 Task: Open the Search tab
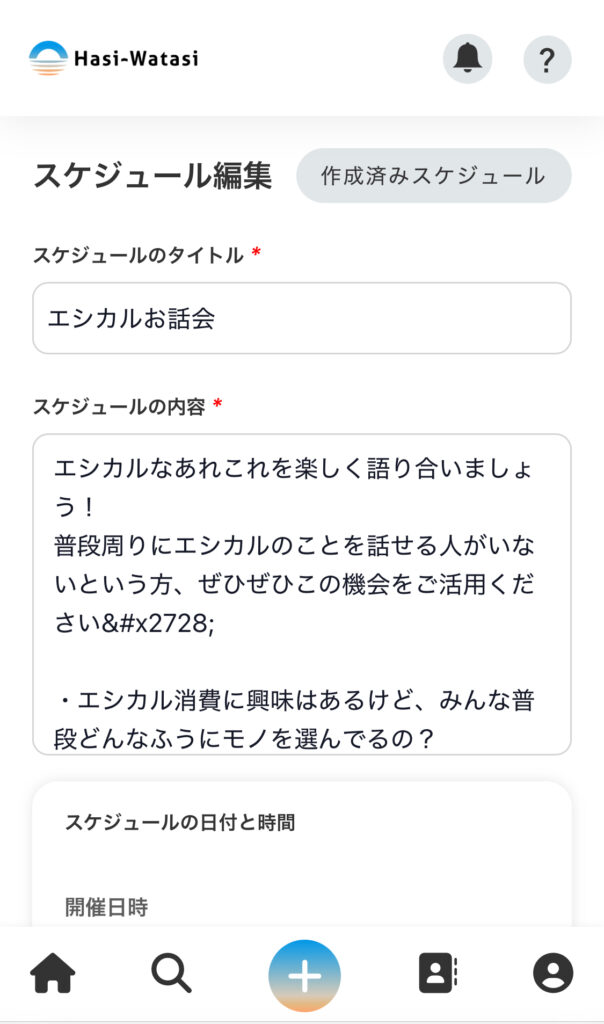click(x=171, y=972)
